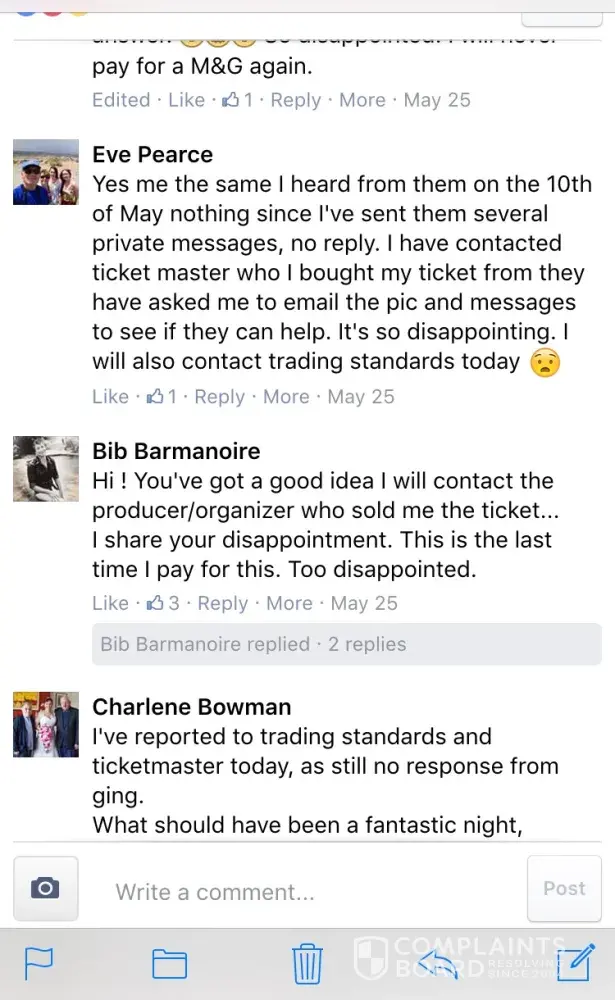Compose a new message

(575, 962)
